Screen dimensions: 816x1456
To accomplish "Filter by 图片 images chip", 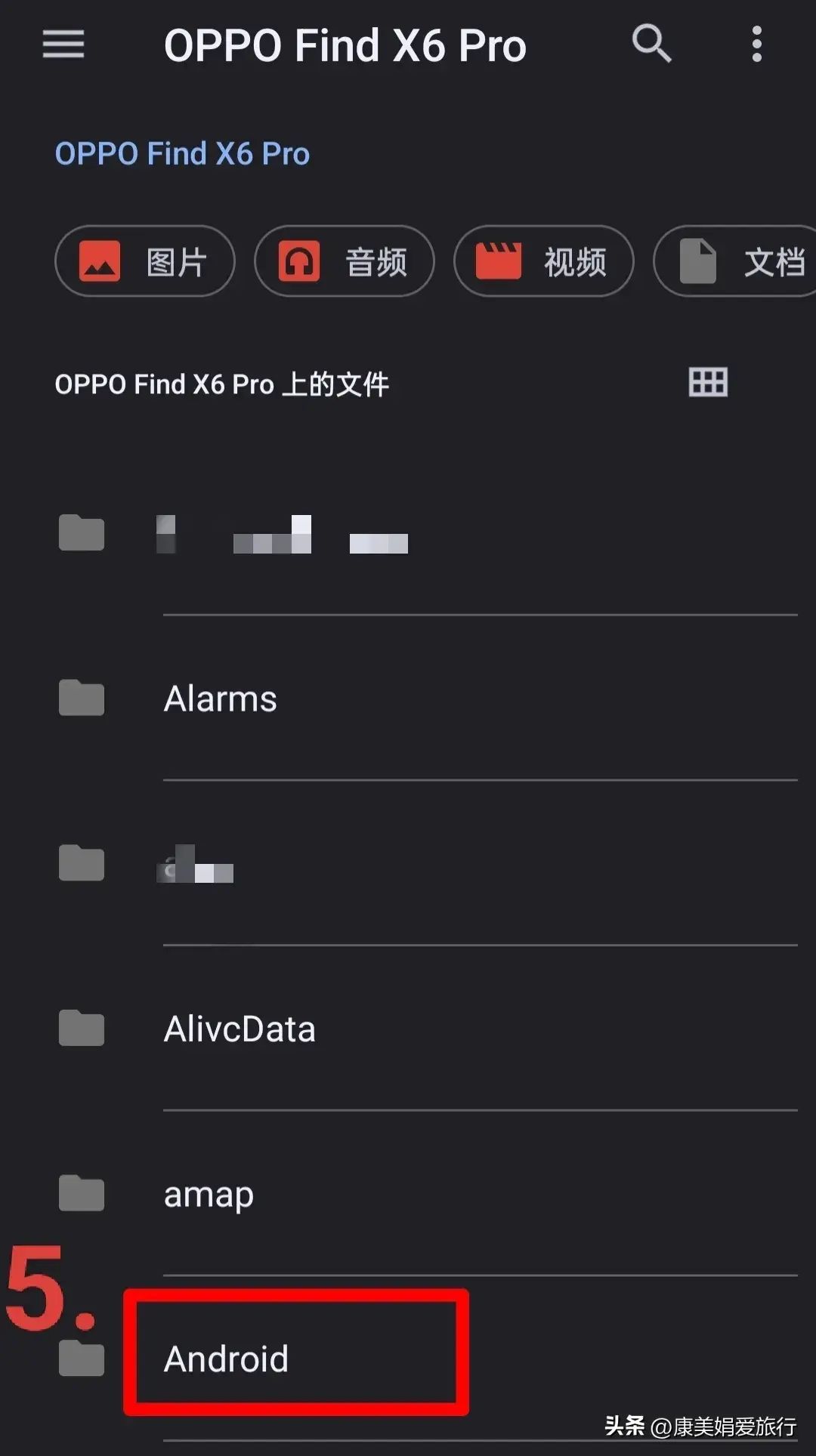I will coord(145,261).
